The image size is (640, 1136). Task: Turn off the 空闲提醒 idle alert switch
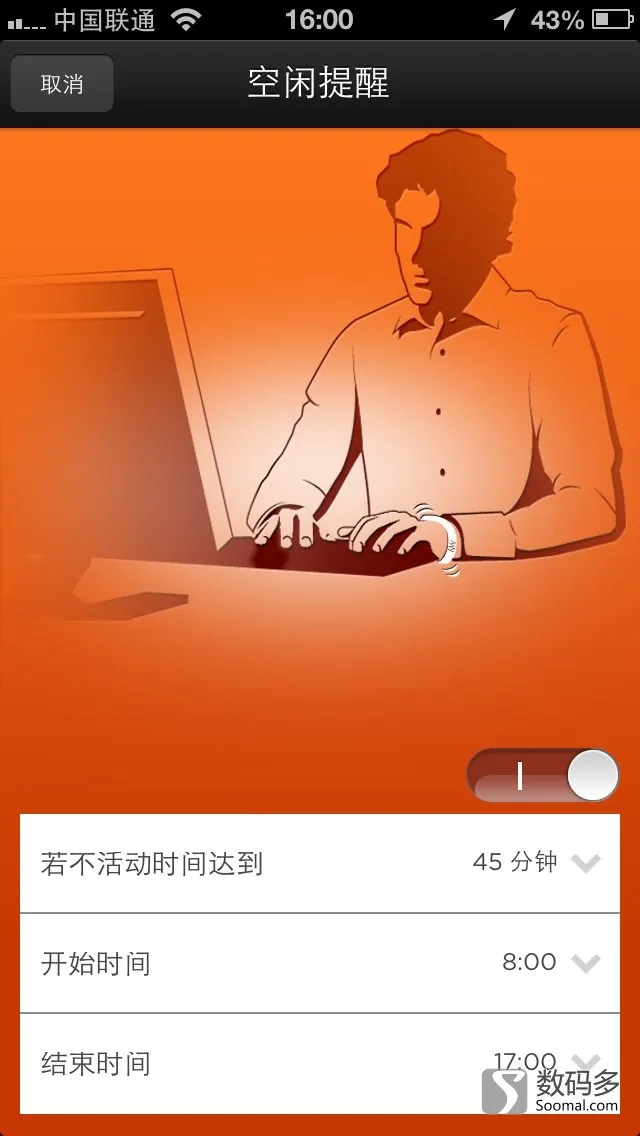(x=542, y=776)
